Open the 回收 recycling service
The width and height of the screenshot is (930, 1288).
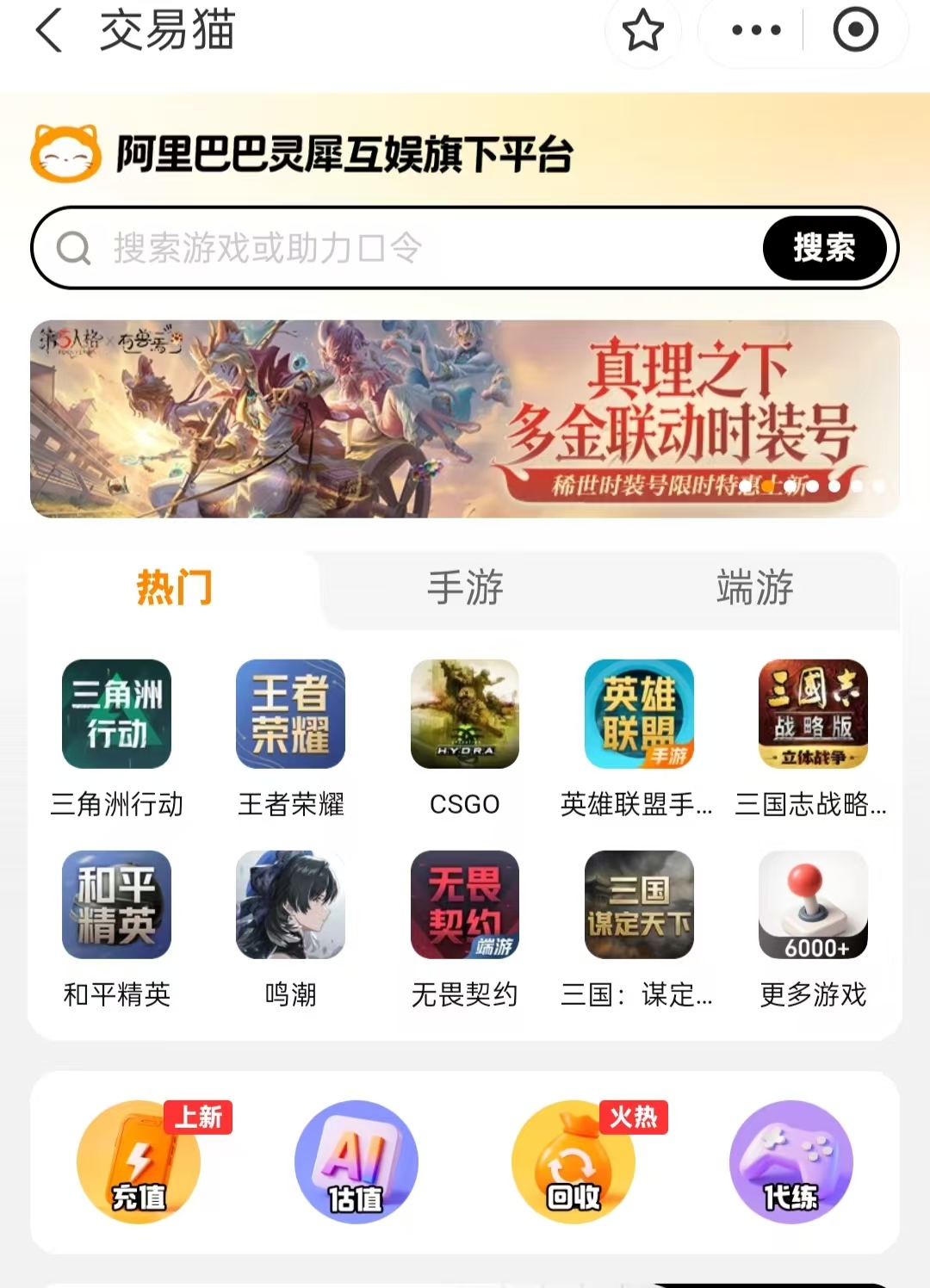coord(573,1161)
